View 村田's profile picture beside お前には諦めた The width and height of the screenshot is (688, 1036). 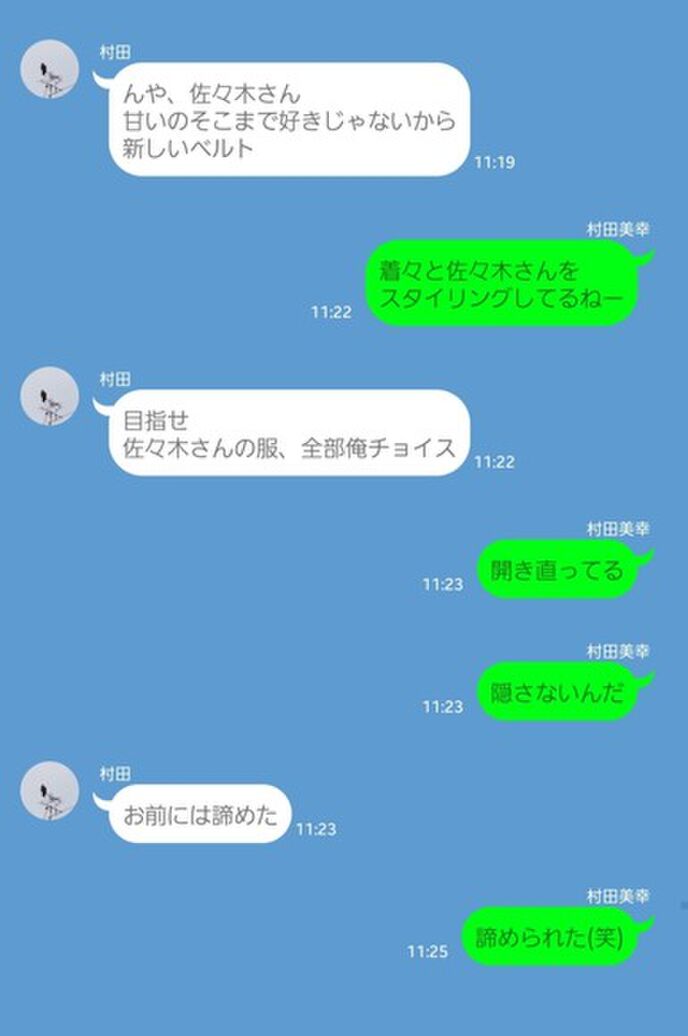tap(50, 791)
